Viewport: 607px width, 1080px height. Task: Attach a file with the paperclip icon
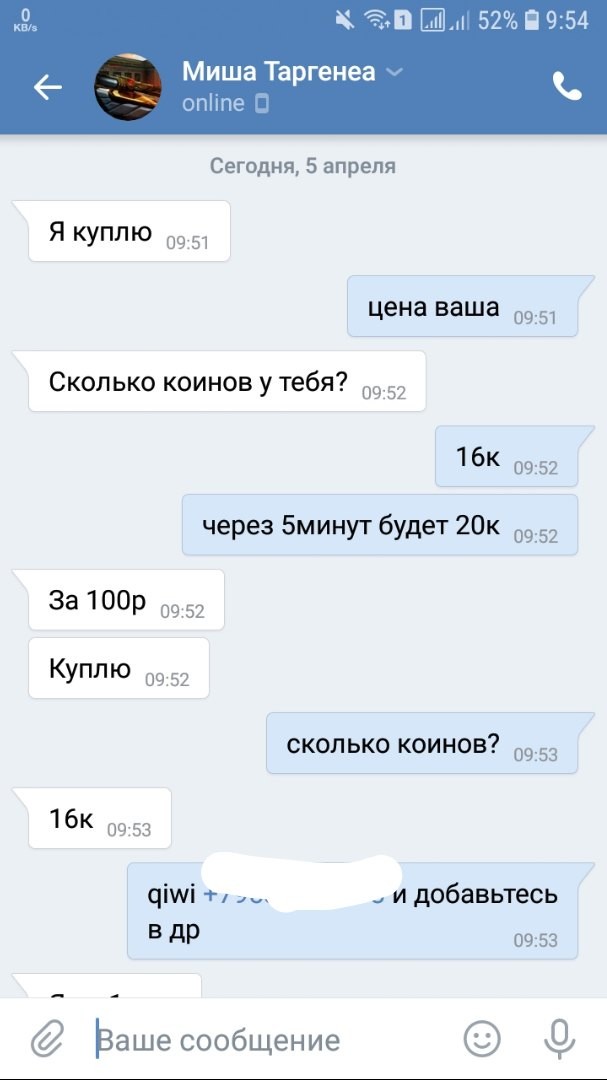pos(46,1039)
